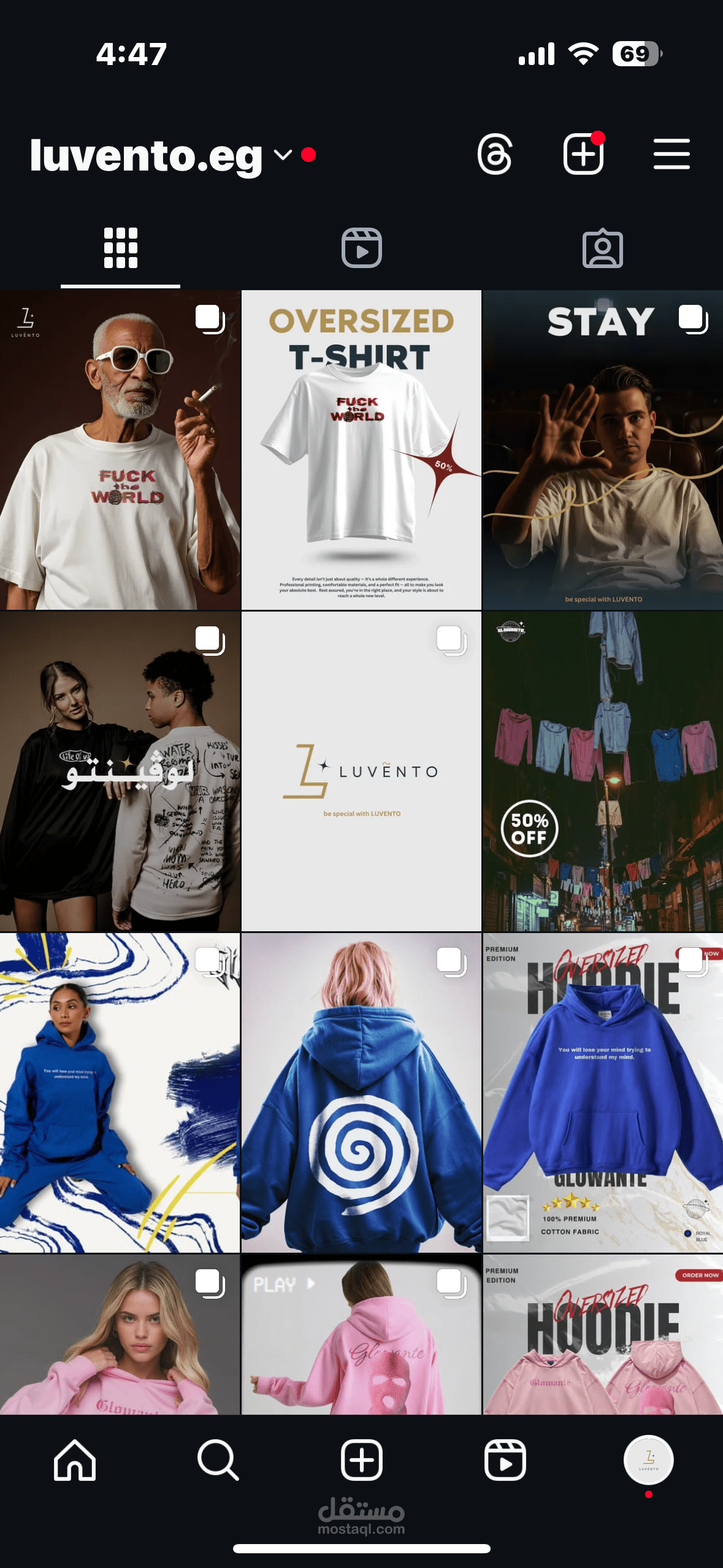Open the pink PLAY hoodie post
Image resolution: width=723 pixels, height=1568 pixels.
click(361, 1335)
